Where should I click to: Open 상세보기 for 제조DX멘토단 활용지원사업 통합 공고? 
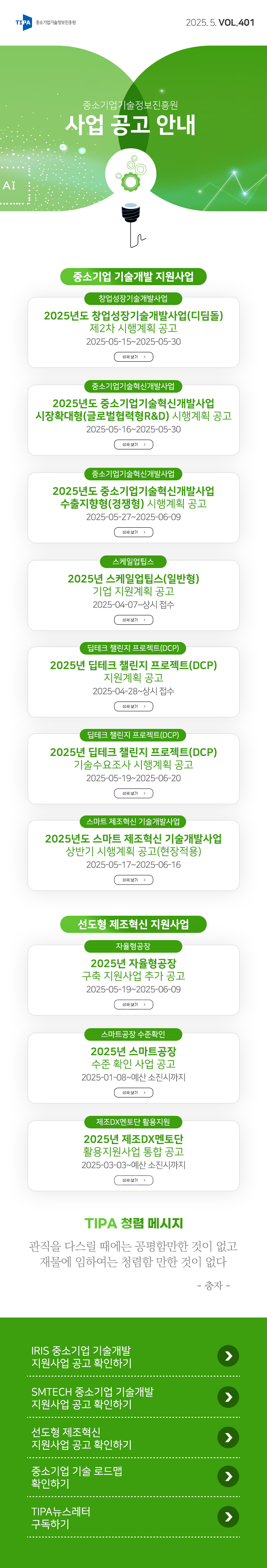click(133, 1180)
